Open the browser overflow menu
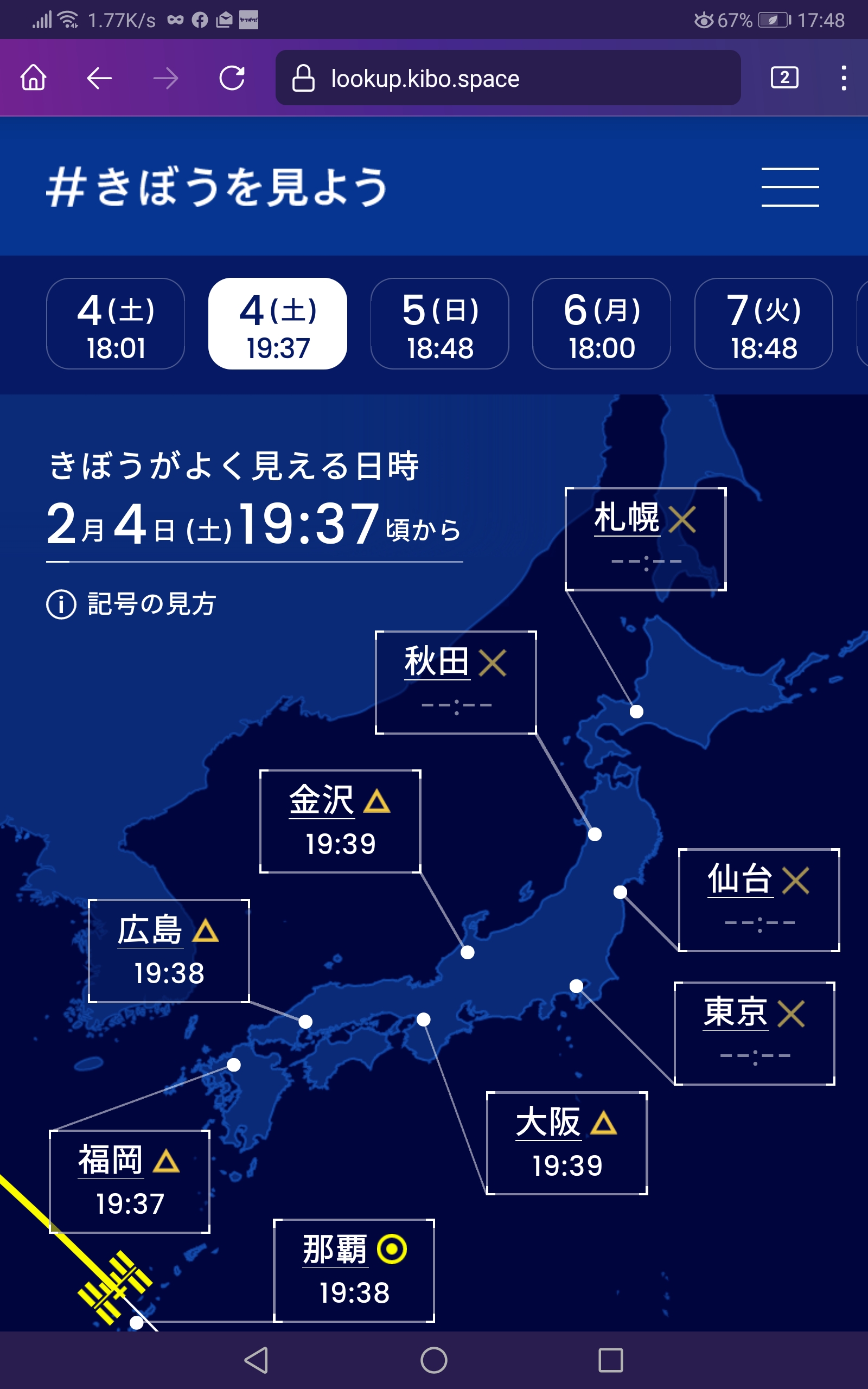Viewport: 868px width, 1389px height. pos(843,78)
